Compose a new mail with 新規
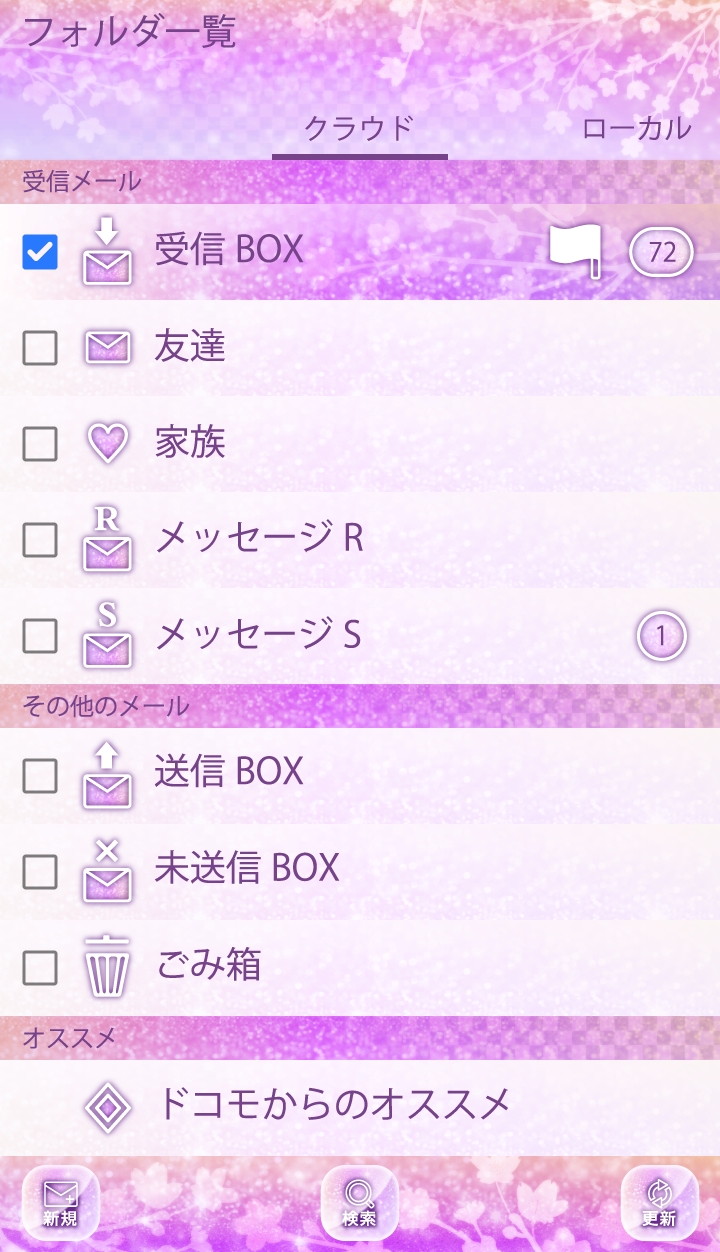The width and height of the screenshot is (720, 1252). (x=60, y=1203)
